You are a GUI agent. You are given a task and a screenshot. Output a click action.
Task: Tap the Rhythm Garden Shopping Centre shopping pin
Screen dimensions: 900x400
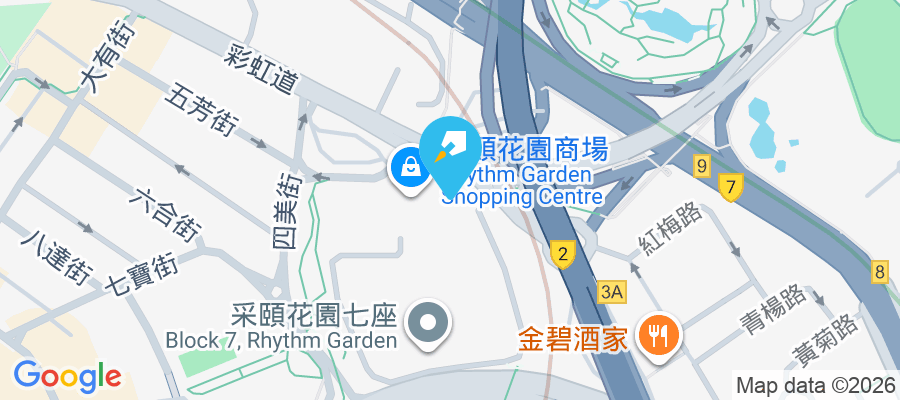(411, 167)
